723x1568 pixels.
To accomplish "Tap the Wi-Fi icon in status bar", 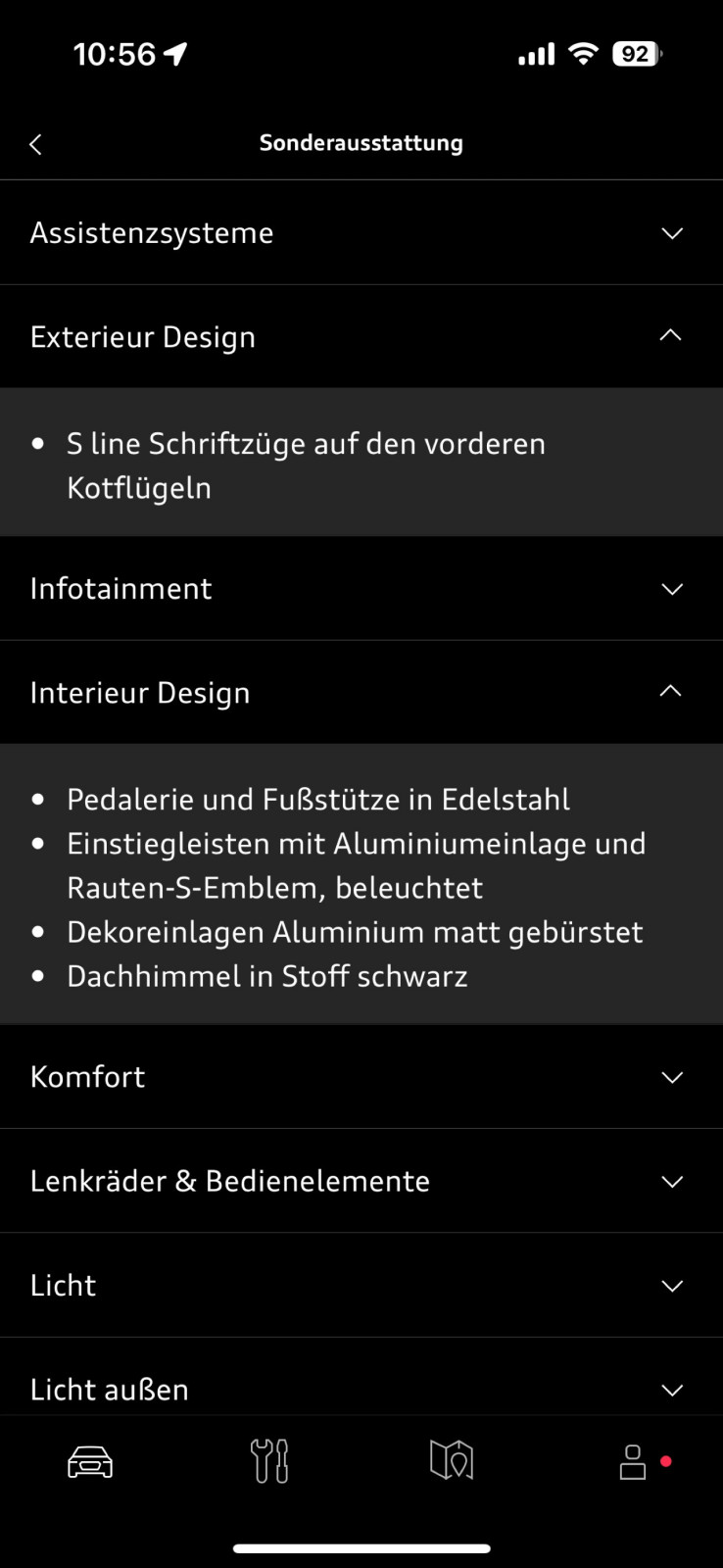I will pyautogui.click(x=582, y=53).
